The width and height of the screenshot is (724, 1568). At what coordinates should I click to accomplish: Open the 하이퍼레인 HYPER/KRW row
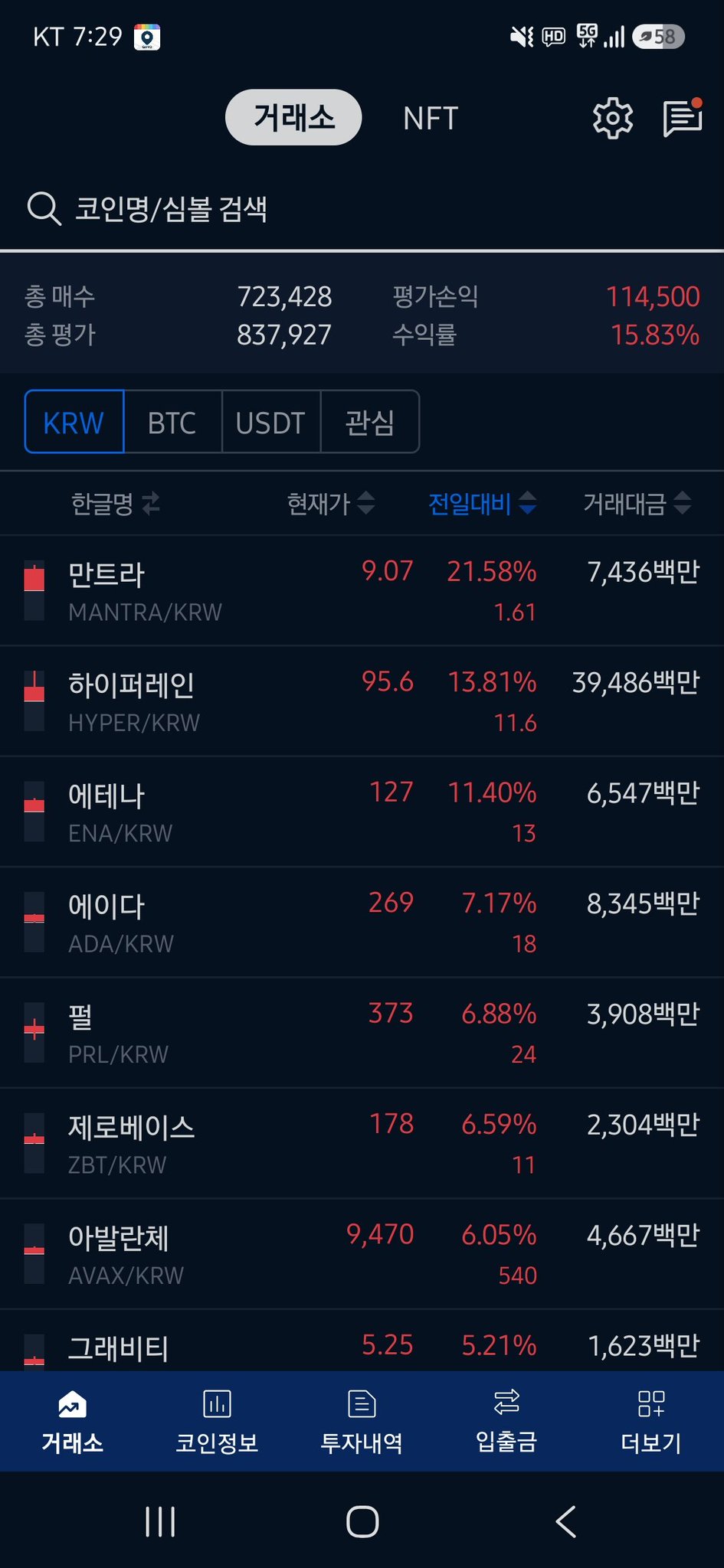[362, 701]
